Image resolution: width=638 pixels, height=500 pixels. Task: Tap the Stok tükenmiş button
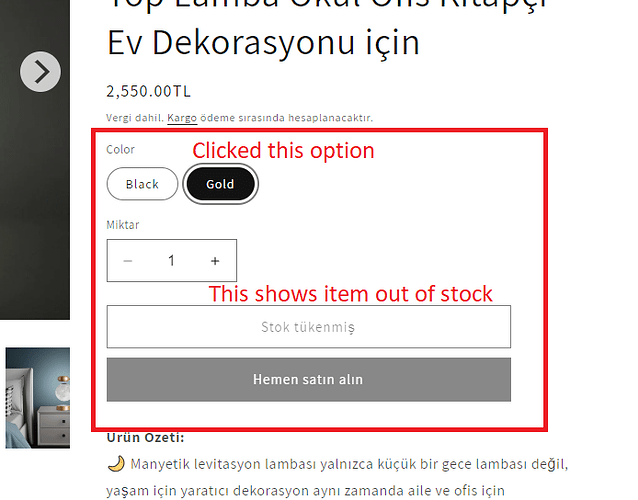pyautogui.click(x=308, y=327)
